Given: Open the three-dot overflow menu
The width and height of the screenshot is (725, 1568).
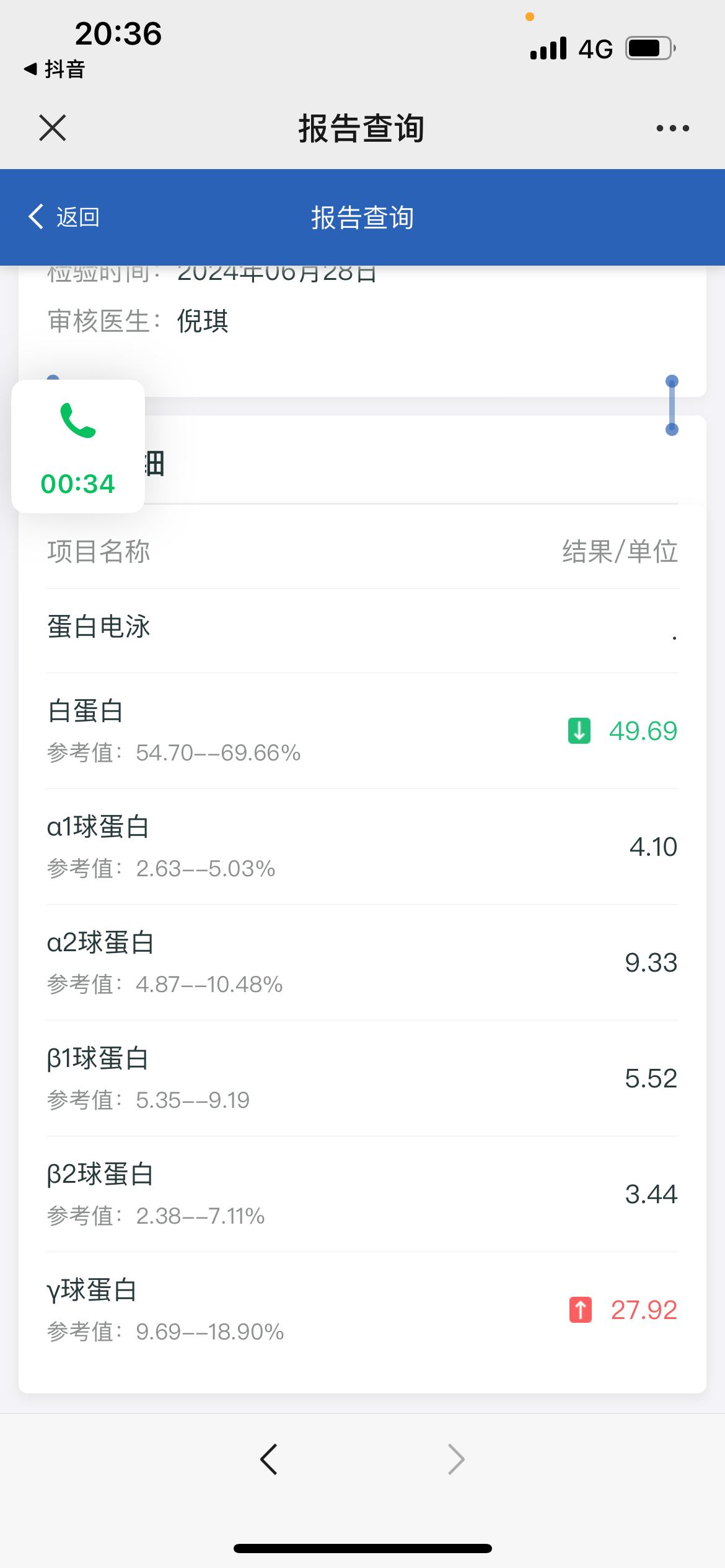Looking at the screenshot, I should pyautogui.click(x=672, y=128).
